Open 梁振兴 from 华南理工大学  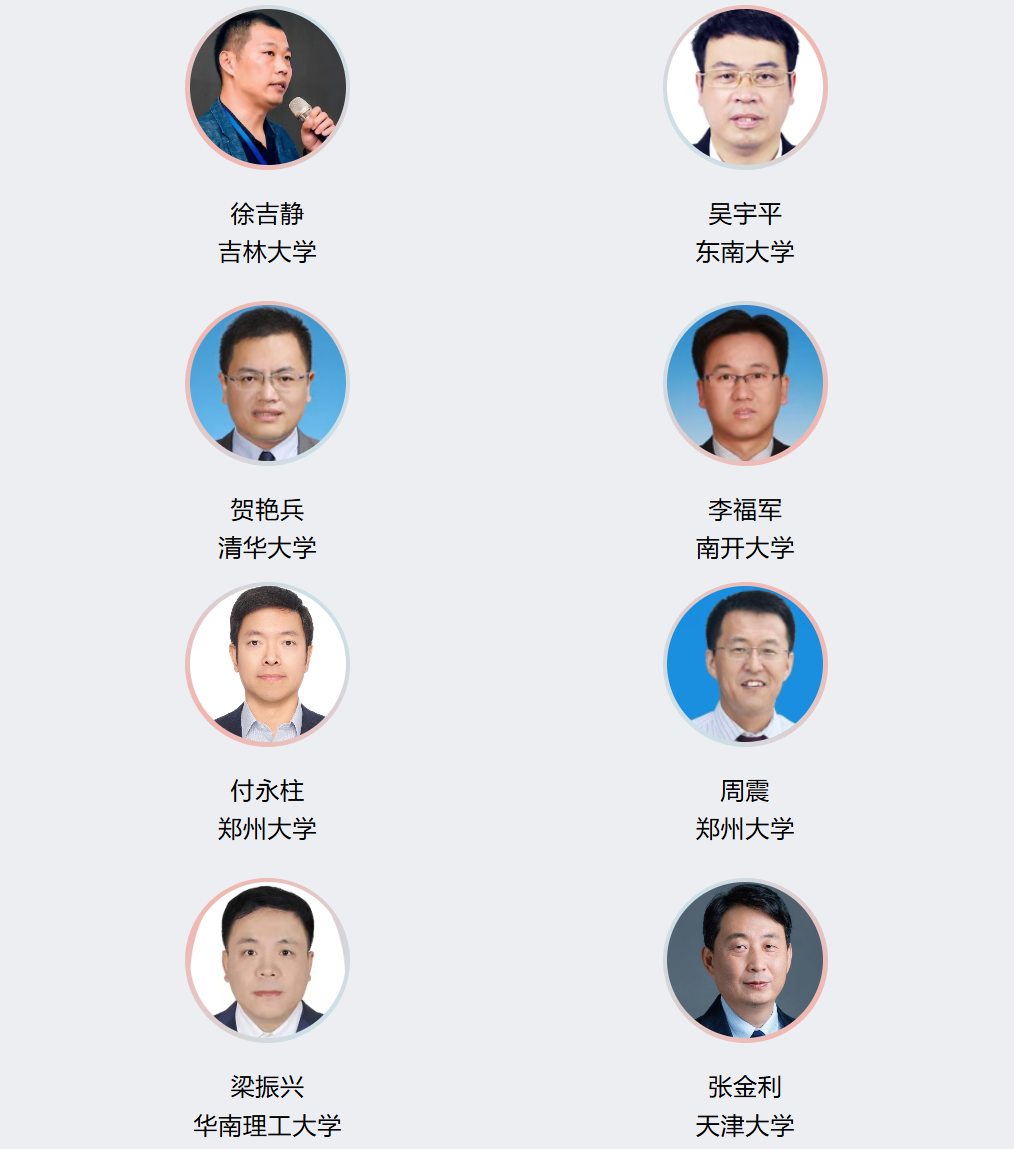(x=267, y=960)
